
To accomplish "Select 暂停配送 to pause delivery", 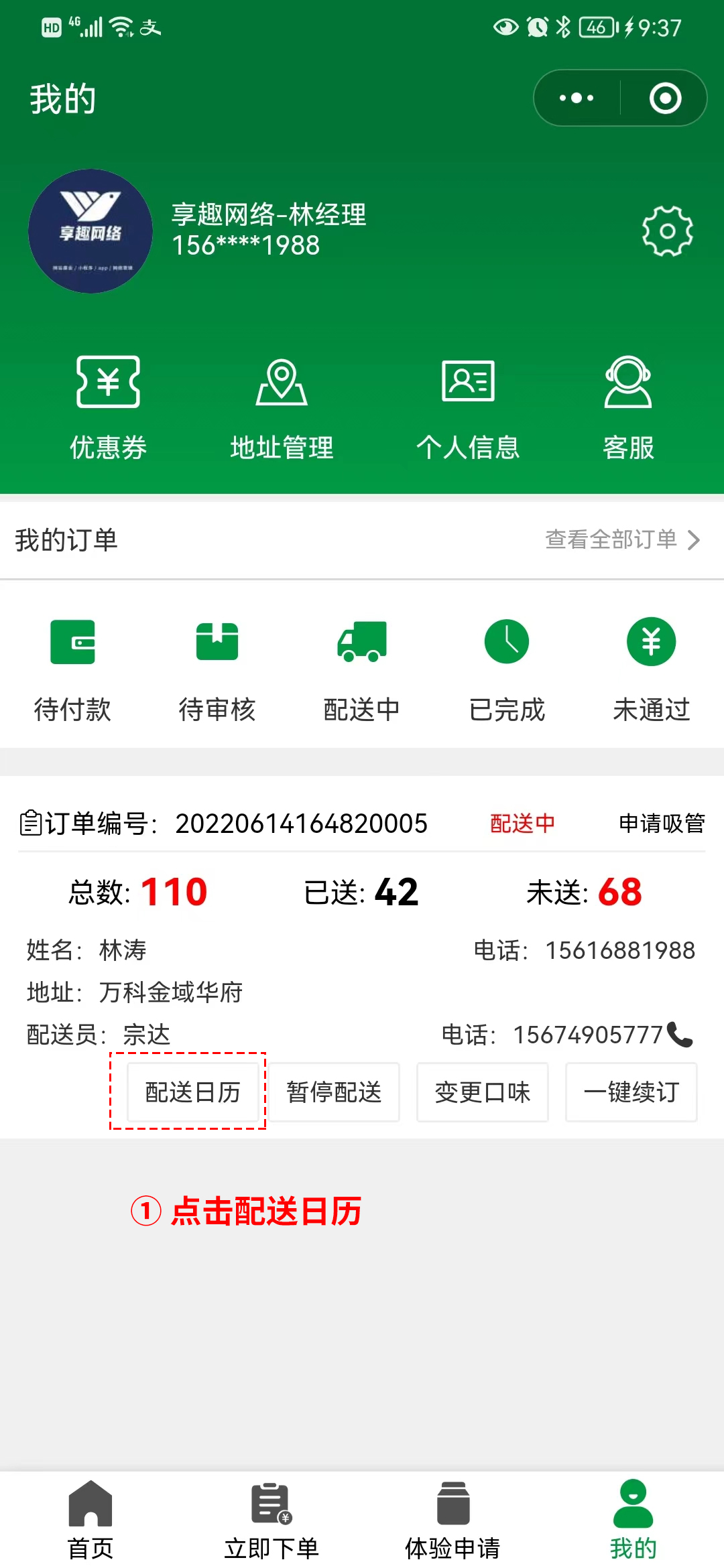I will coord(334,1092).
